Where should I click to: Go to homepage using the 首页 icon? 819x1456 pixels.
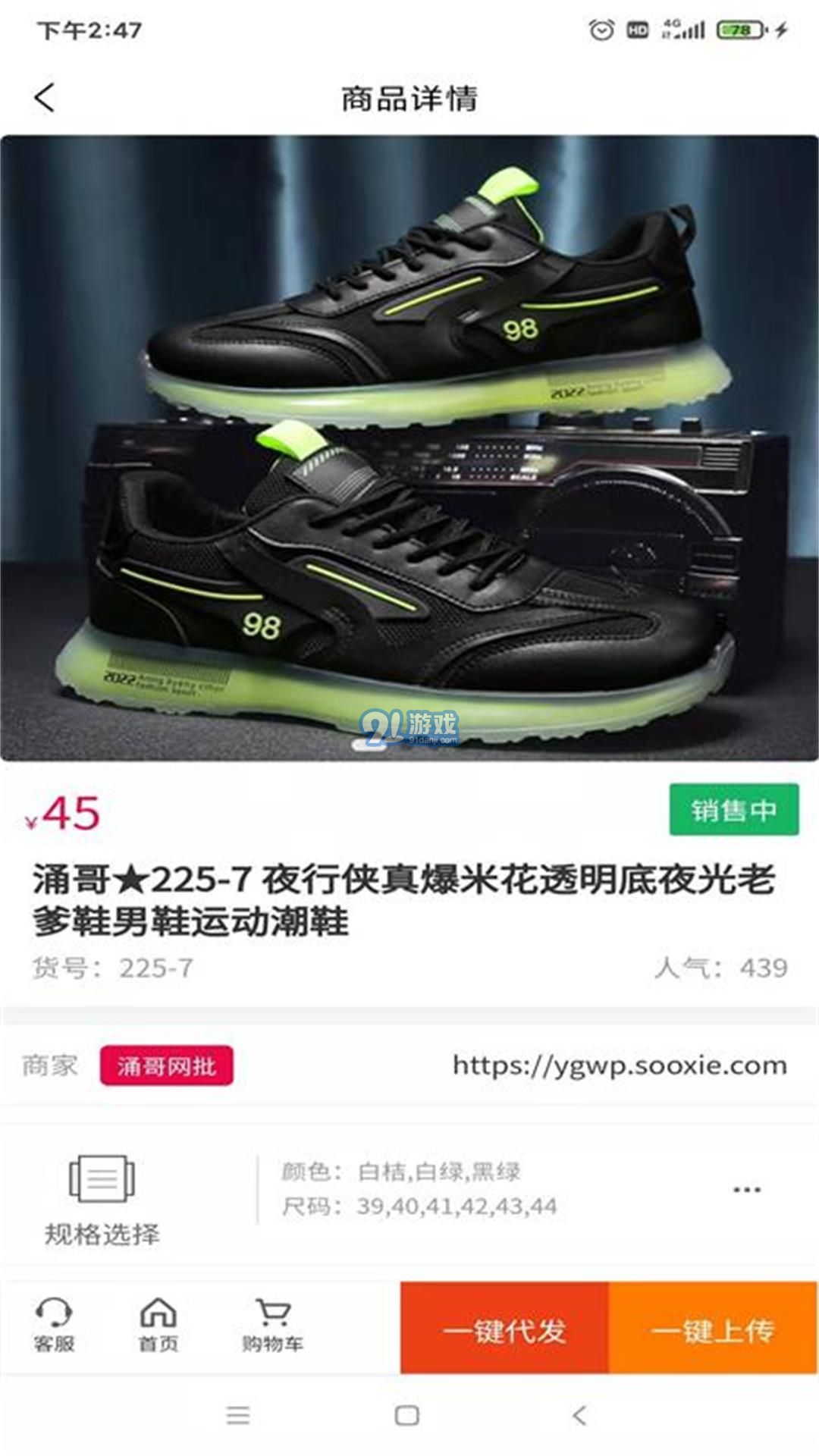pos(158,1316)
